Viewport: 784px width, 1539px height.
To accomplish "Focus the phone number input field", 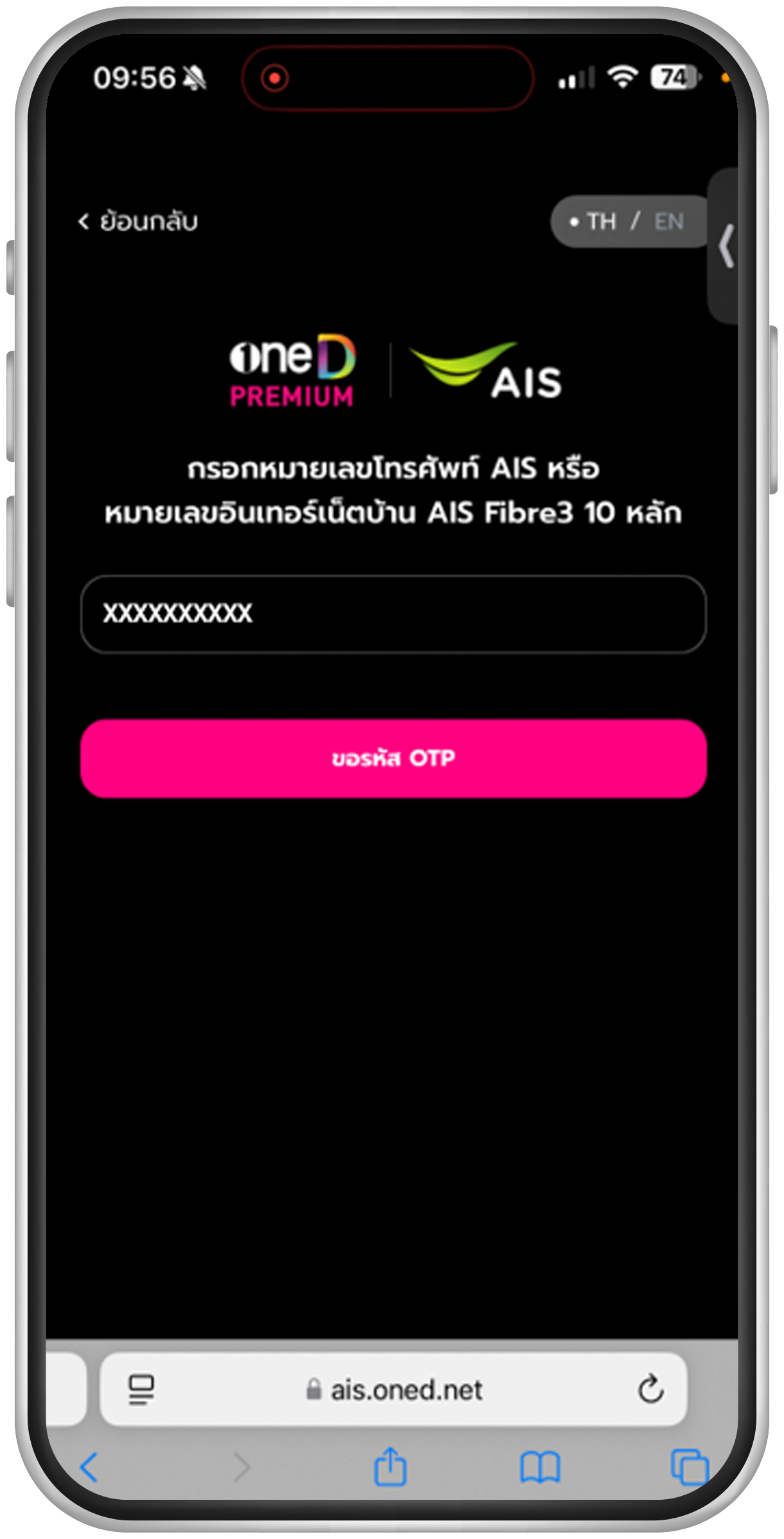I will [393, 614].
